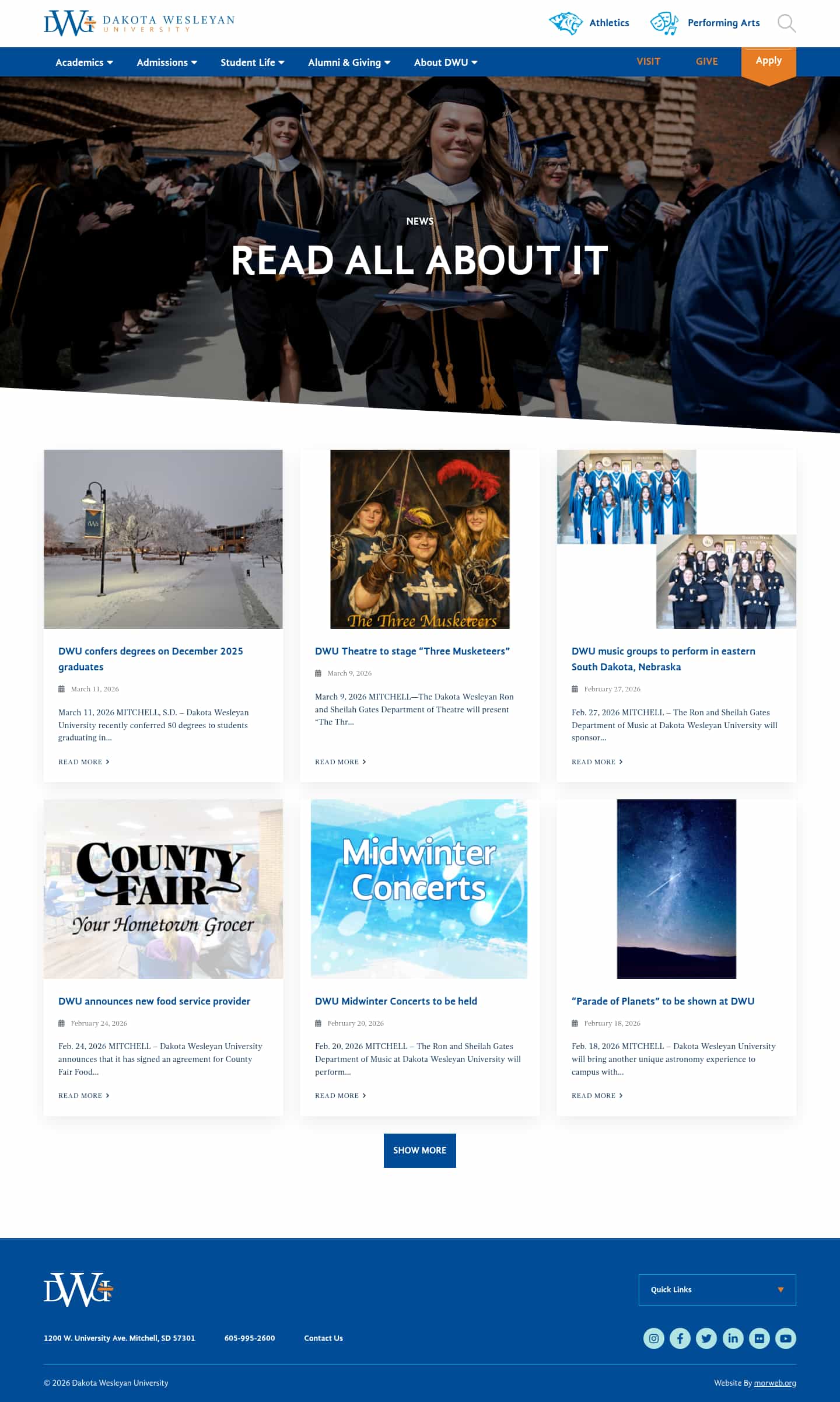Screen dimensions: 840x1402
Task: Click the Twitter icon in the footer
Action: (706, 1338)
